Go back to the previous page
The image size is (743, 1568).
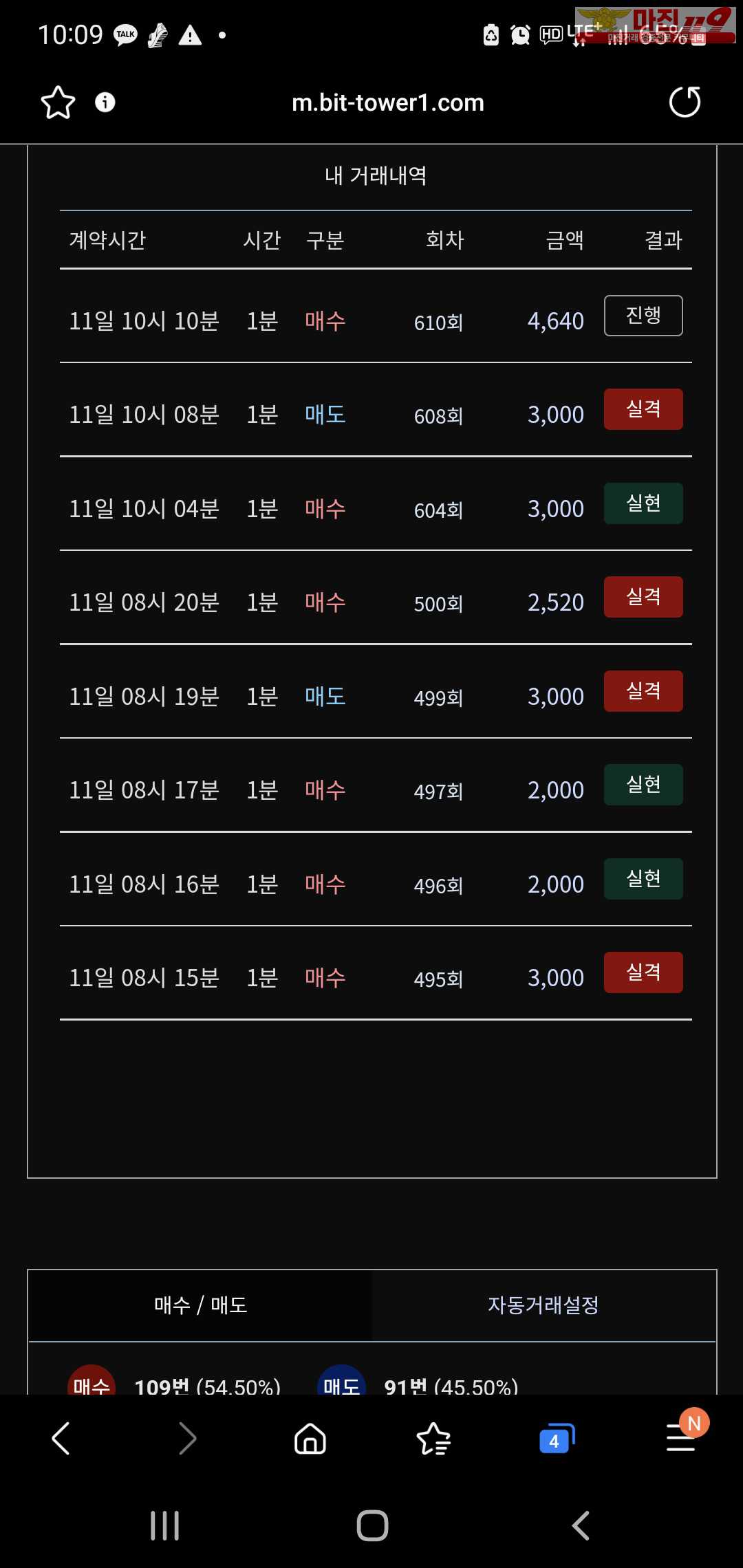coord(61,1438)
